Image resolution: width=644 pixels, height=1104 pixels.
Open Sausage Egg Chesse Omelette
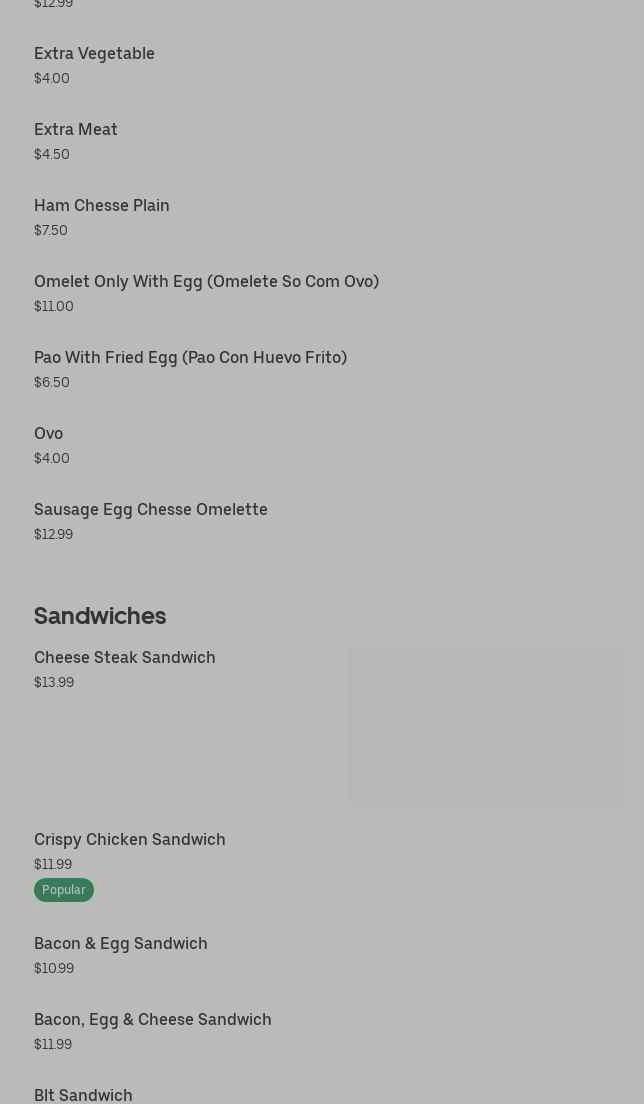pos(151,510)
